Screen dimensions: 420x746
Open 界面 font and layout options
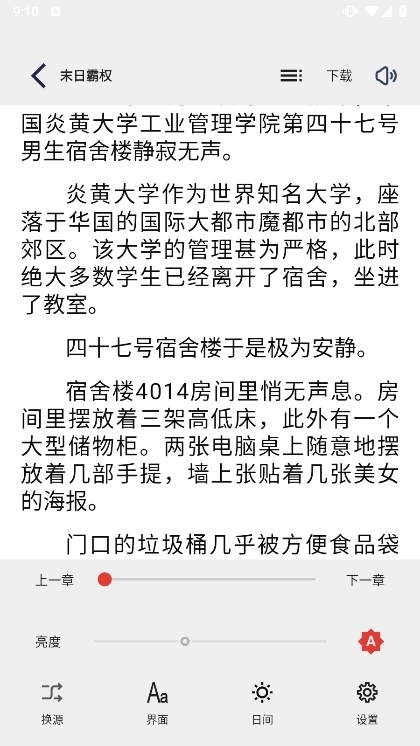pos(157,703)
